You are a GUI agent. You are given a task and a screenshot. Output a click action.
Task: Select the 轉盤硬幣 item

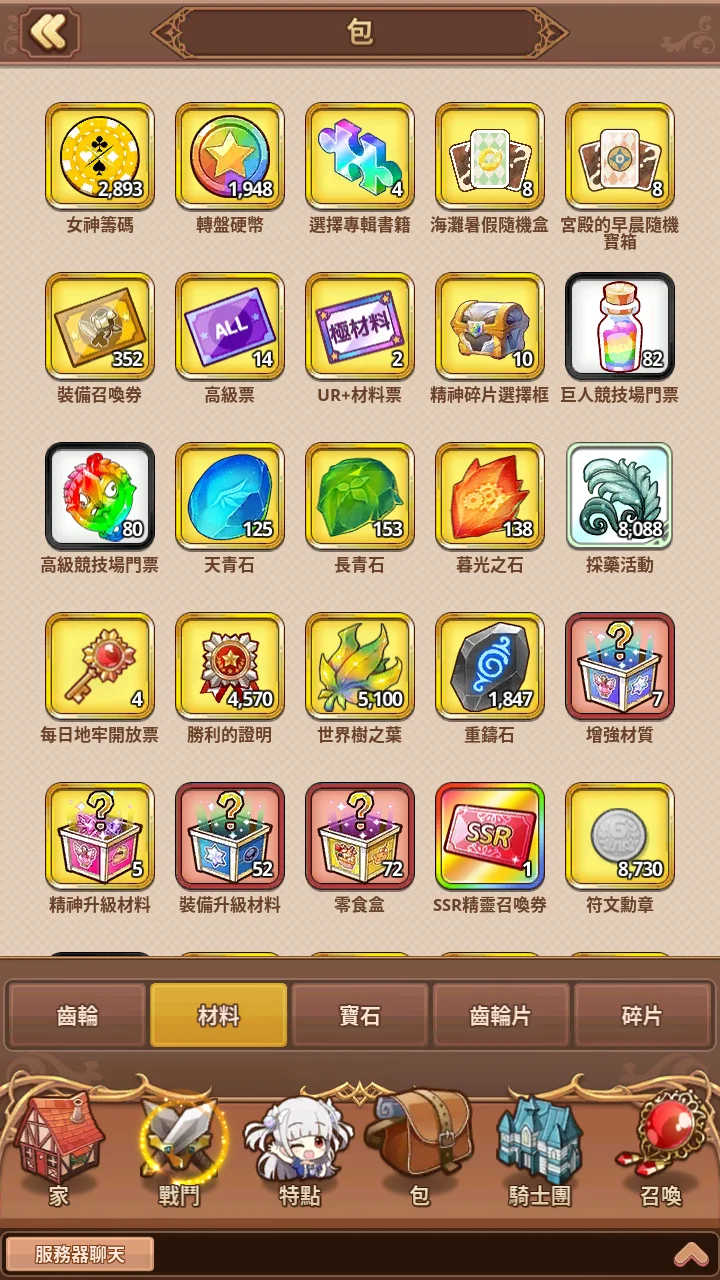pos(230,157)
